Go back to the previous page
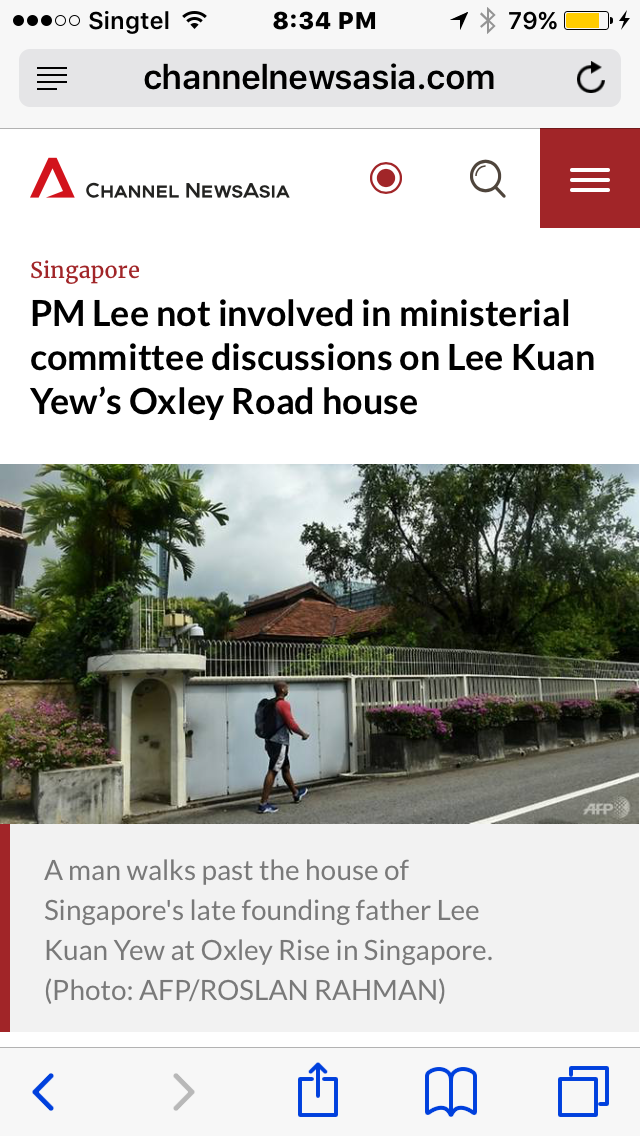This screenshot has height=1136, width=640. point(44,1092)
